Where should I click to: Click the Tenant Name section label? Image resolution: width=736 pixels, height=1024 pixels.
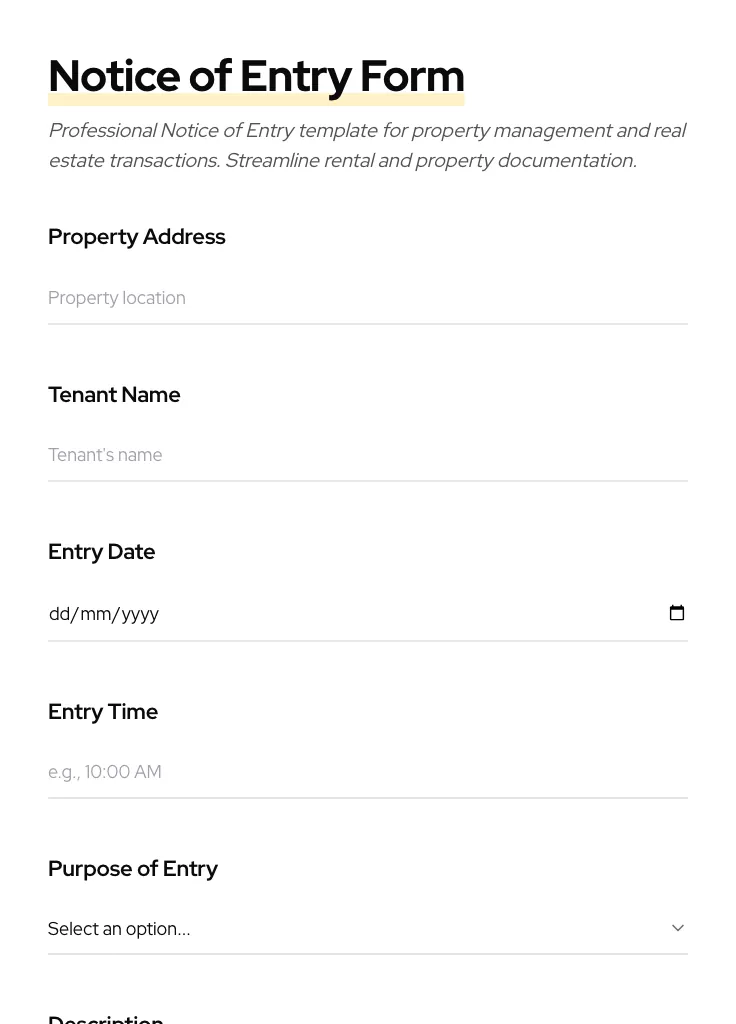[114, 394]
